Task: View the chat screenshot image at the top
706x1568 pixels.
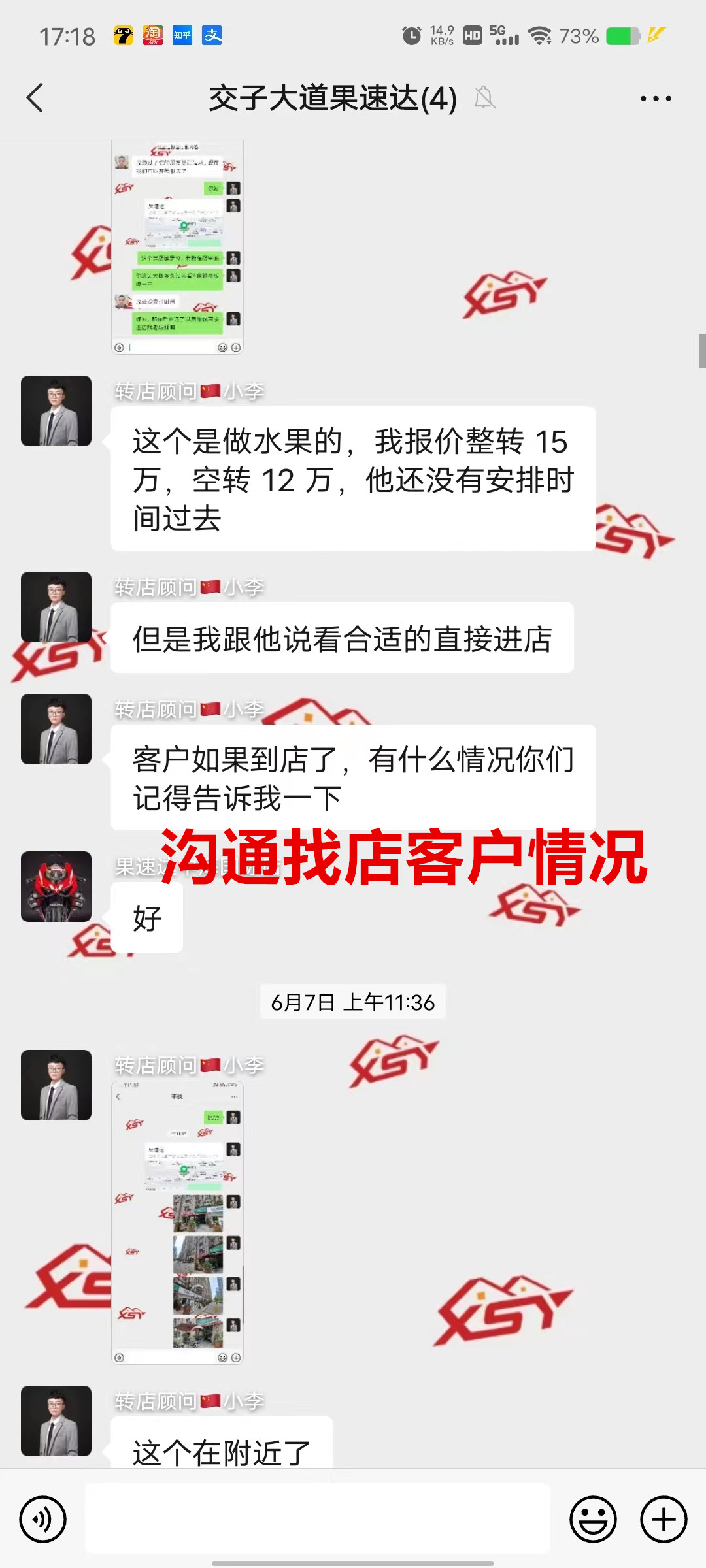Action: click(178, 248)
